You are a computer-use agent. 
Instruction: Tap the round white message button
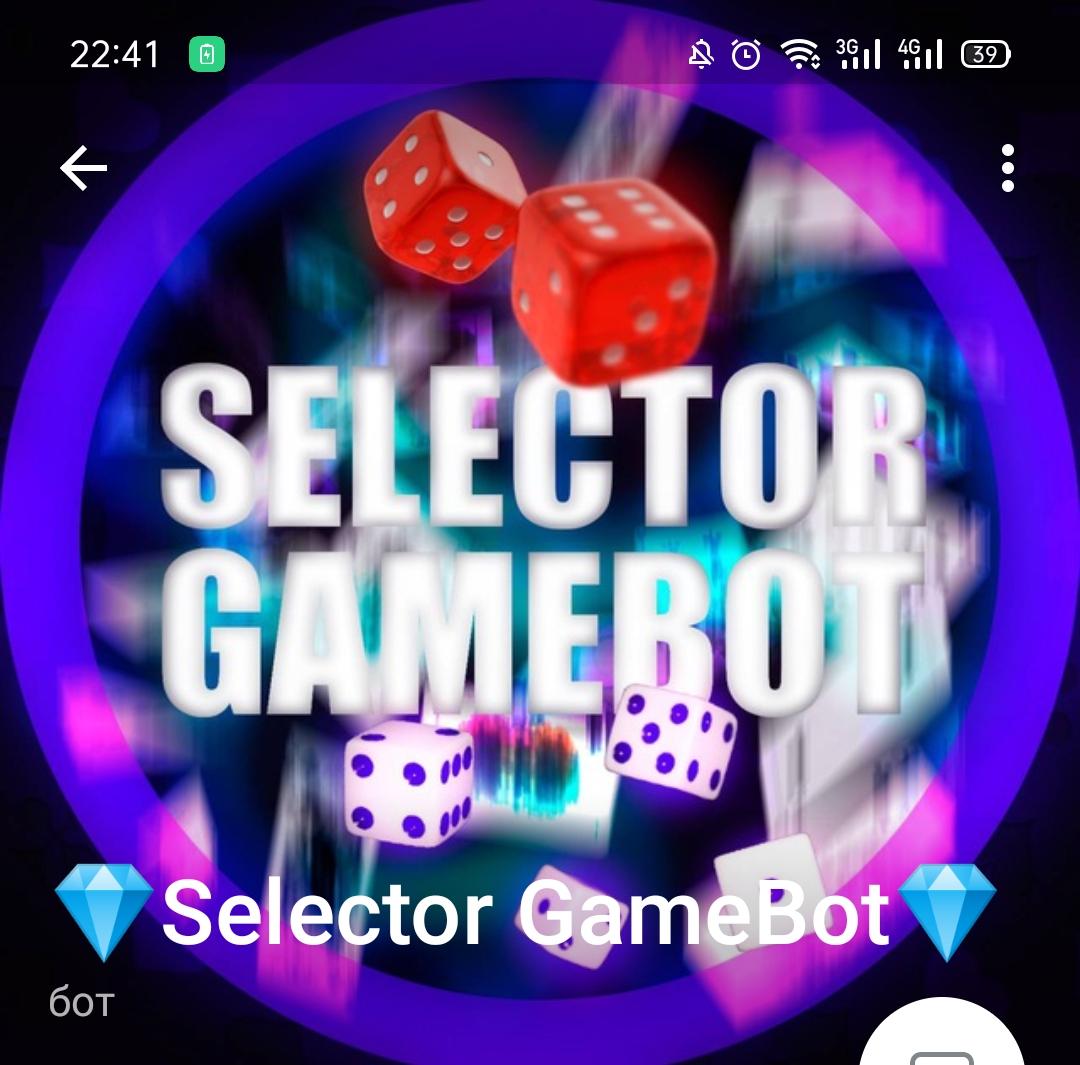click(x=941, y=1040)
